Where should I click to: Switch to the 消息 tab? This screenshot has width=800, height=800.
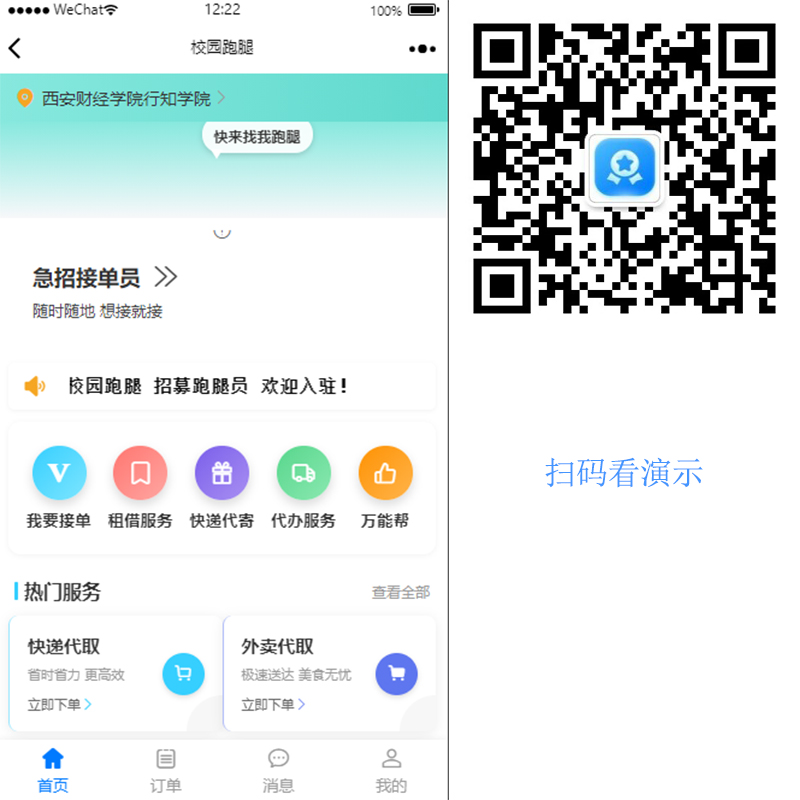pos(278,770)
